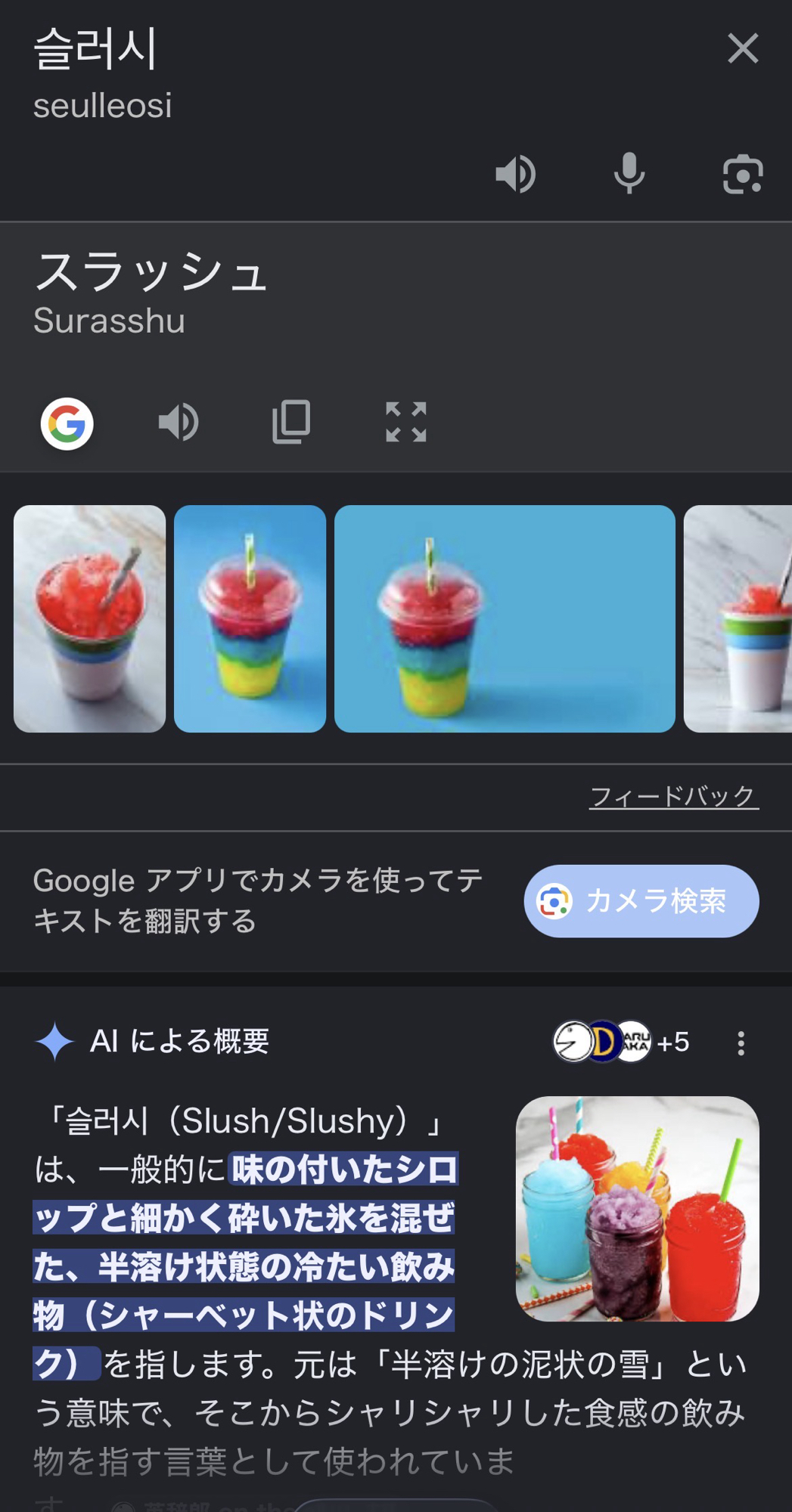
Task: Show the translation in full screen
Action: tap(405, 422)
